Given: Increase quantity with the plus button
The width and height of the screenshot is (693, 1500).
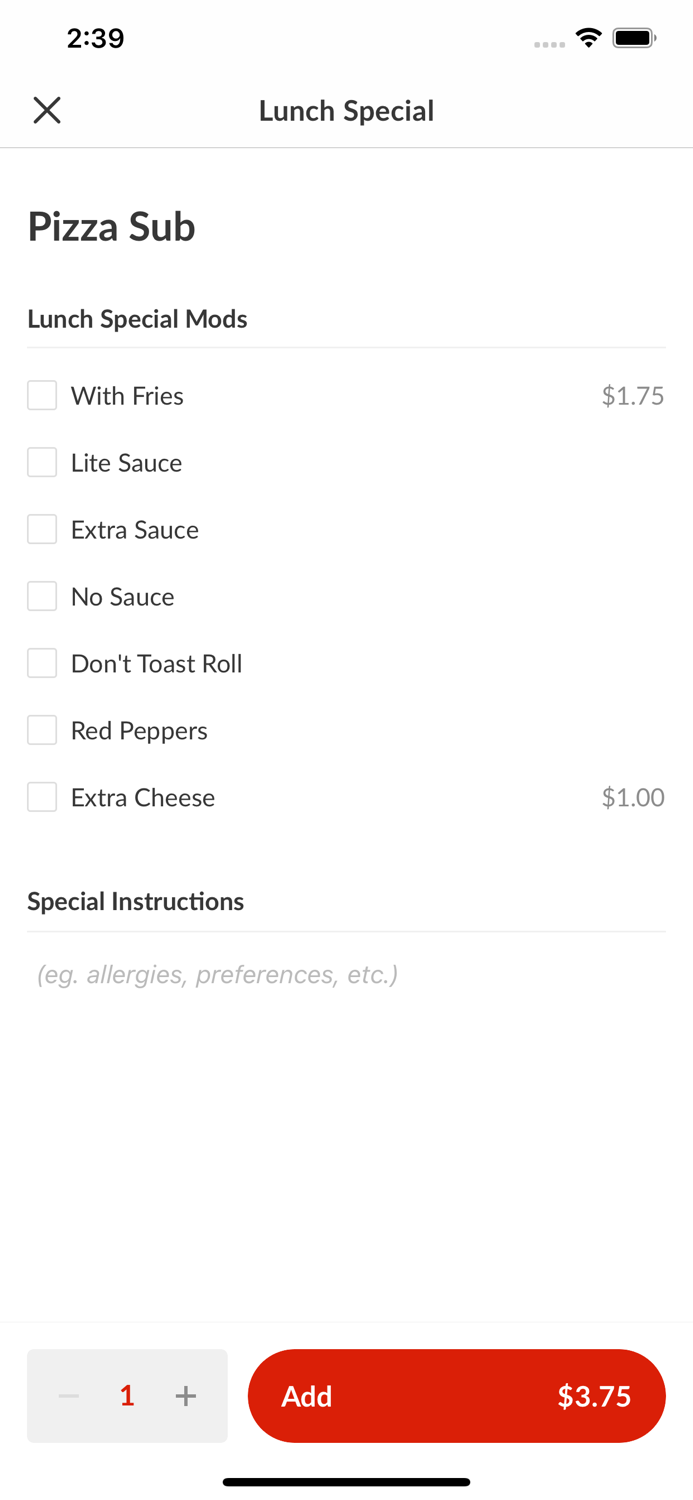Looking at the screenshot, I should 186,1396.
